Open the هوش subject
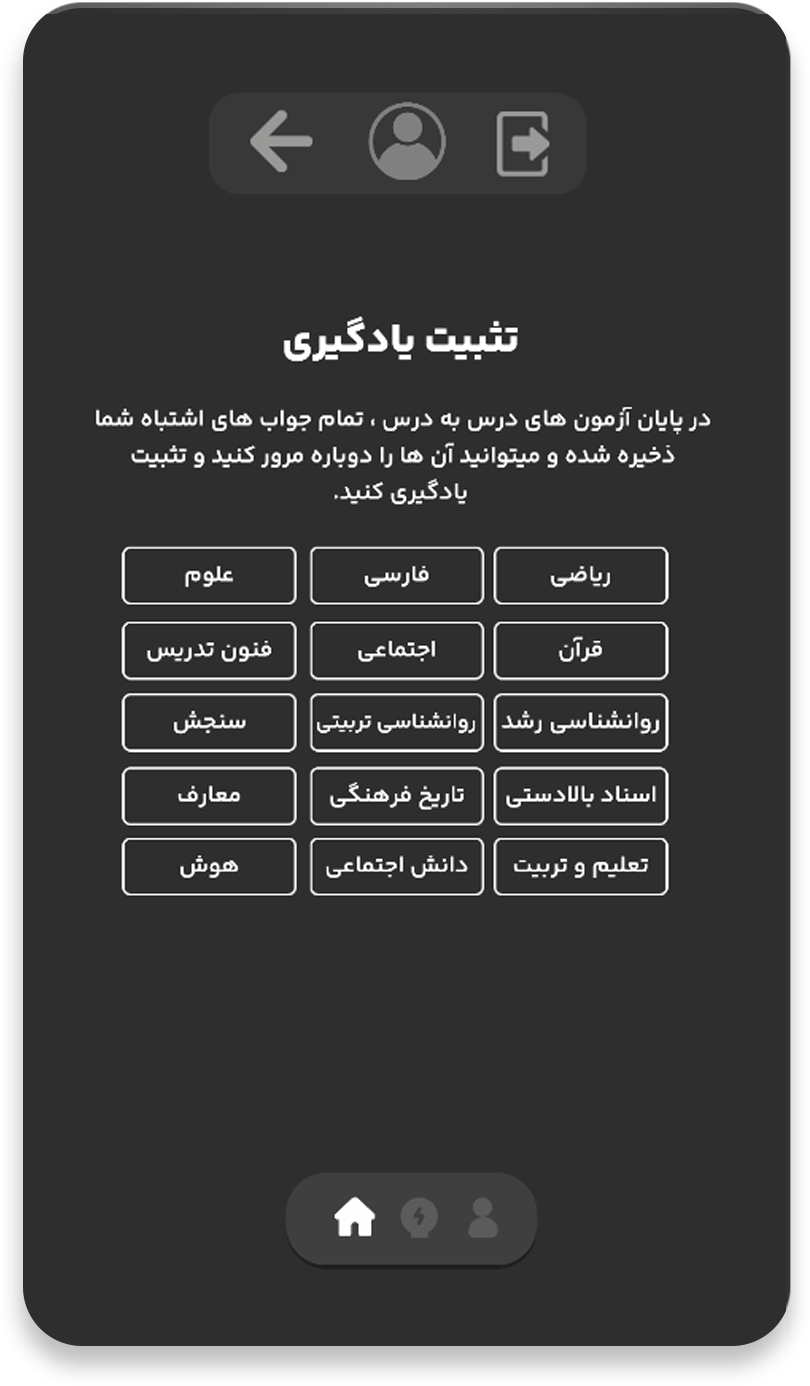The height and width of the screenshot is (1386, 810). (208, 866)
